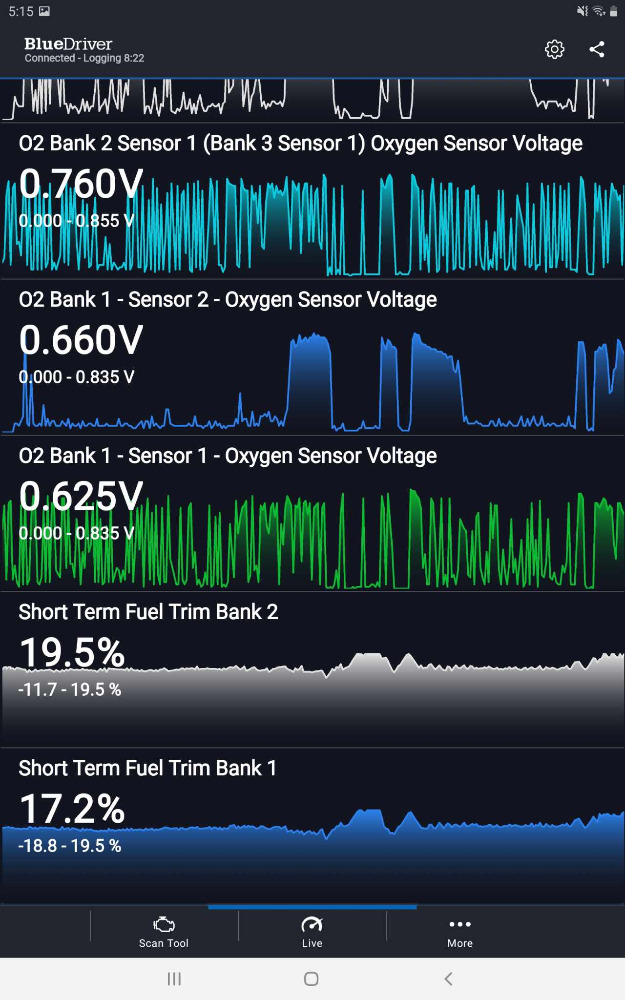This screenshot has width=625, height=1000.
Task: Select the Live tab
Action: point(312,932)
